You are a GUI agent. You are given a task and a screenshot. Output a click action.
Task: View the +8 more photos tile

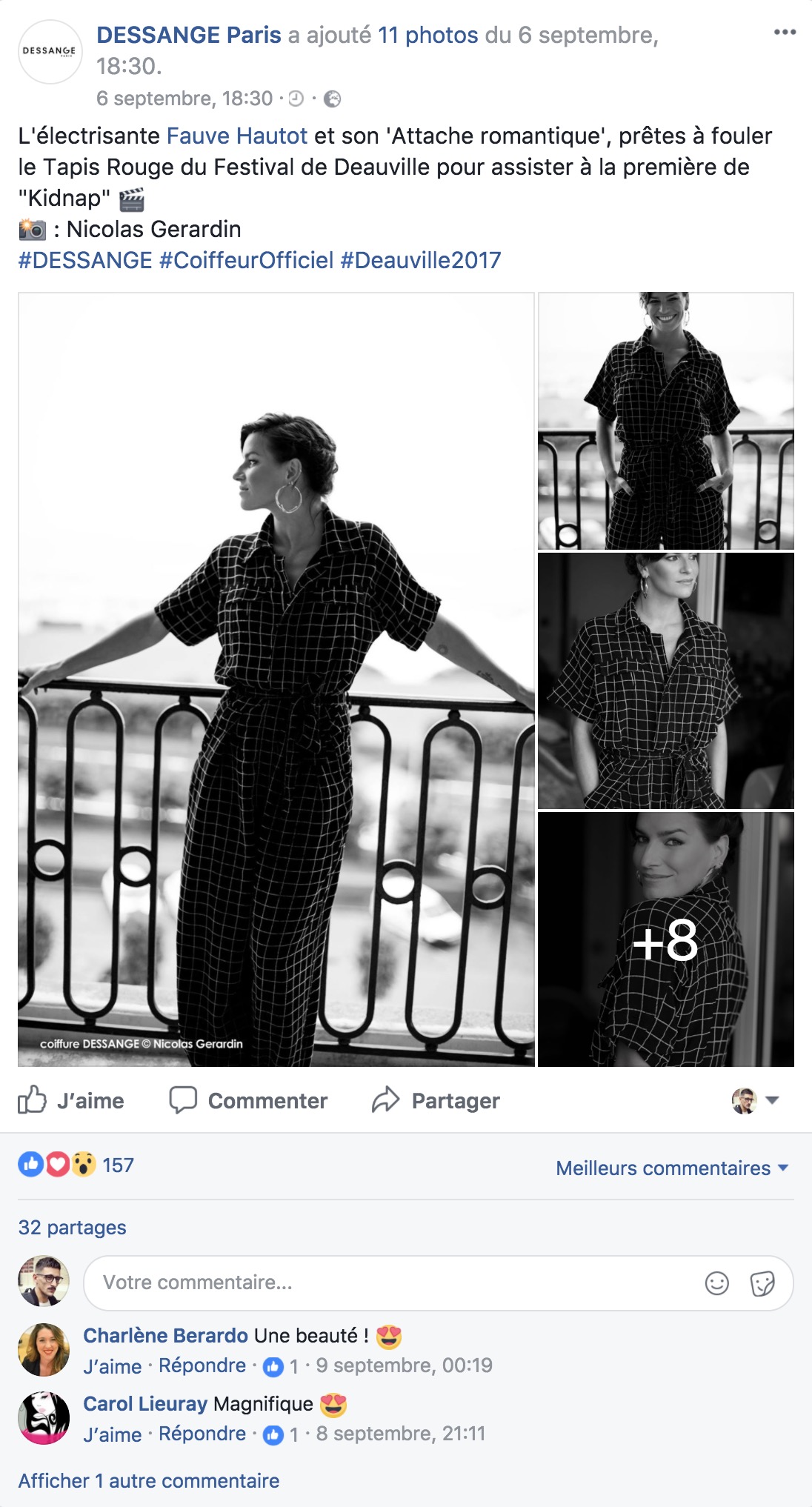click(x=665, y=939)
